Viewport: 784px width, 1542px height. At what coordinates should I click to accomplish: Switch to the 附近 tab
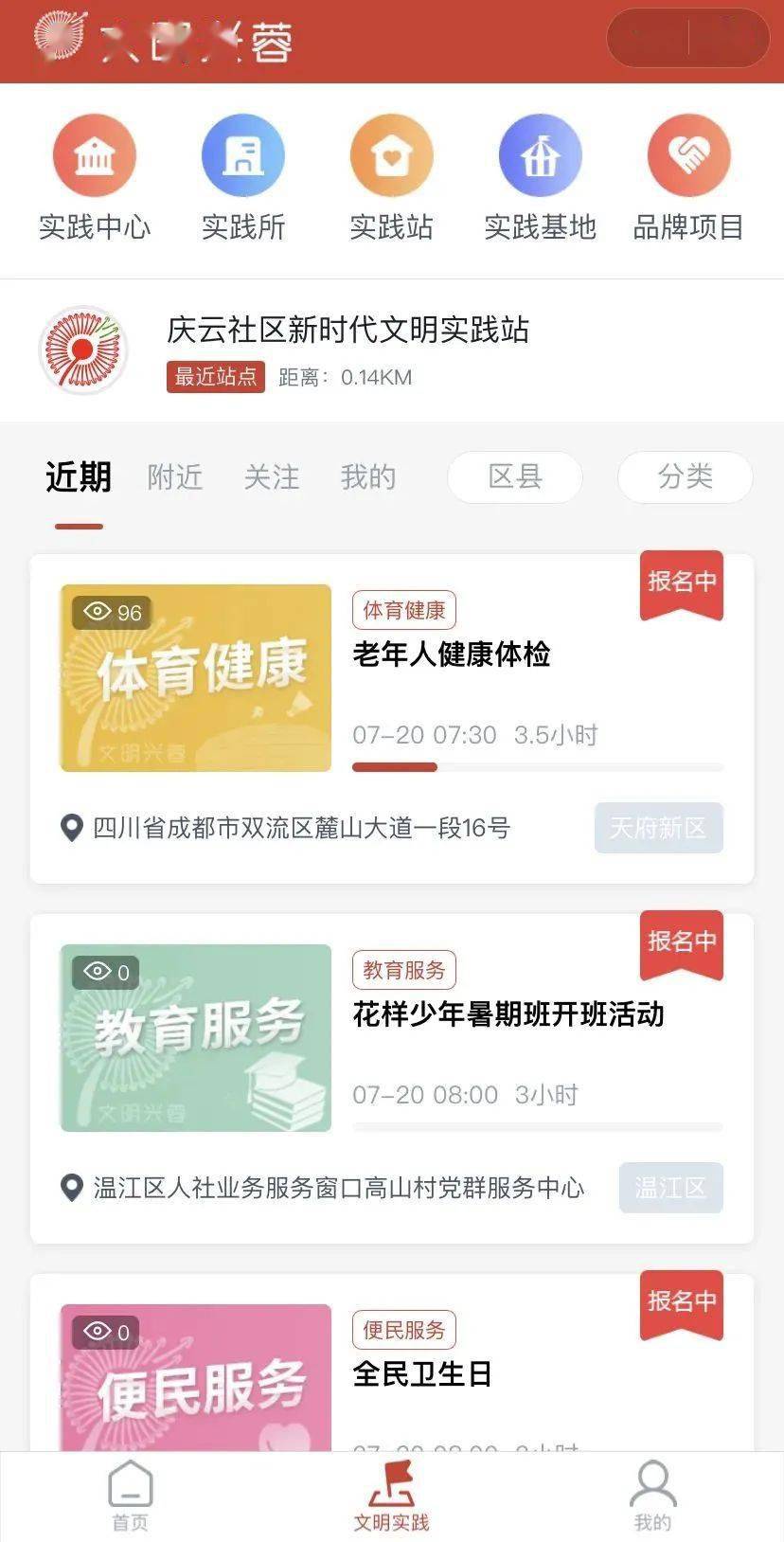(x=175, y=476)
